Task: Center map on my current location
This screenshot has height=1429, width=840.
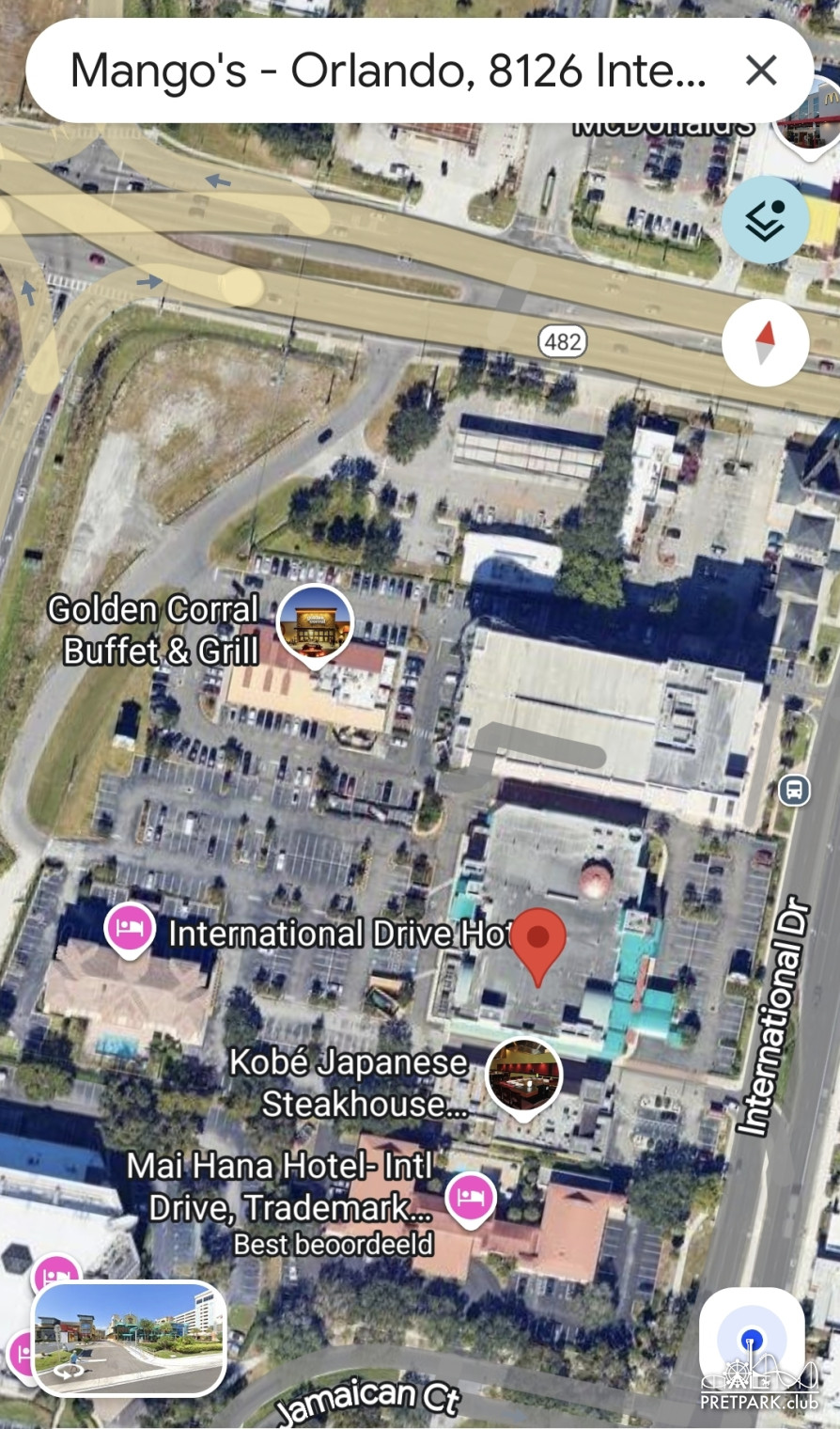Action: click(751, 1340)
